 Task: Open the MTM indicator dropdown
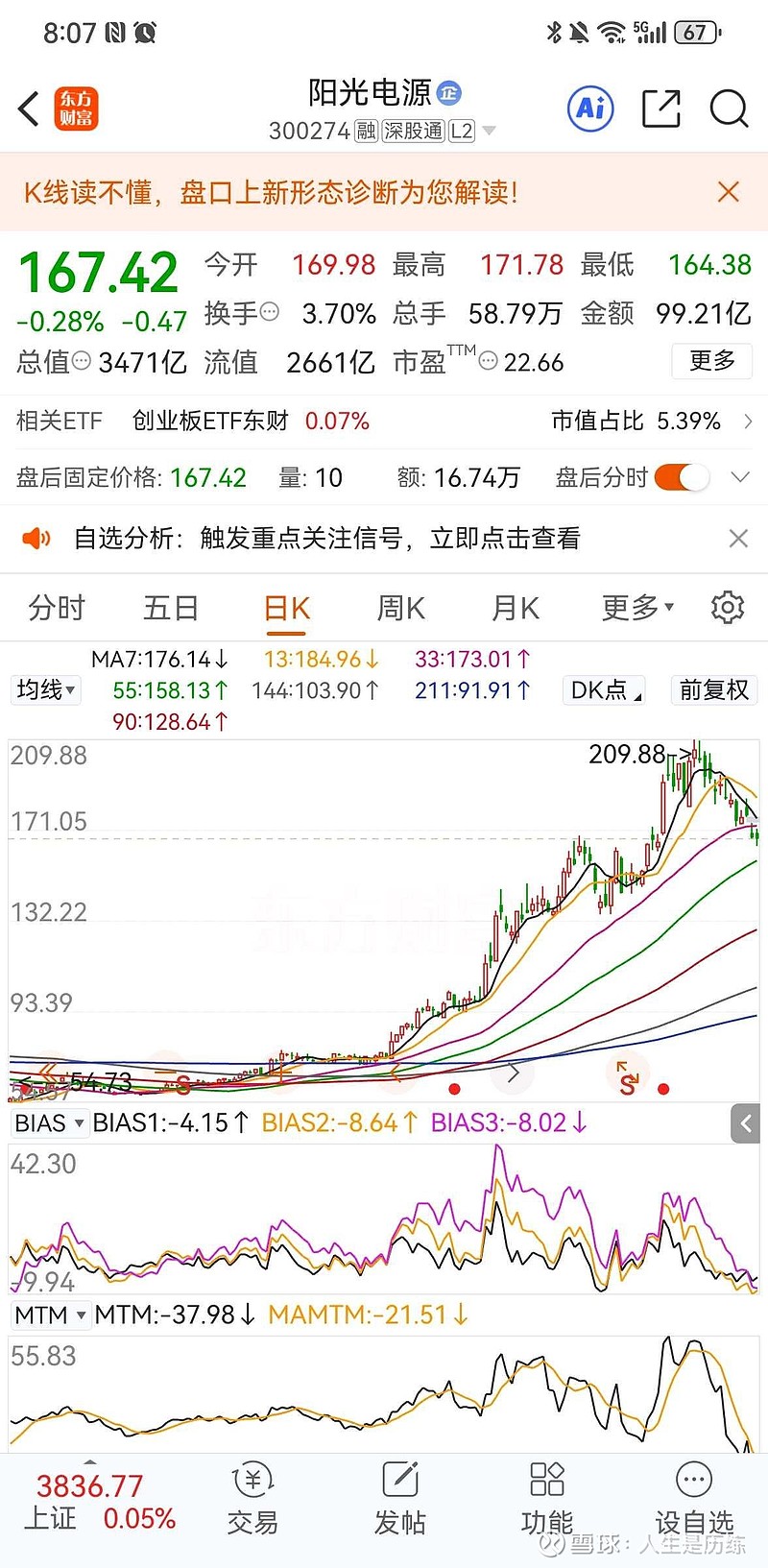pyautogui.click(x=50, y=1315)
